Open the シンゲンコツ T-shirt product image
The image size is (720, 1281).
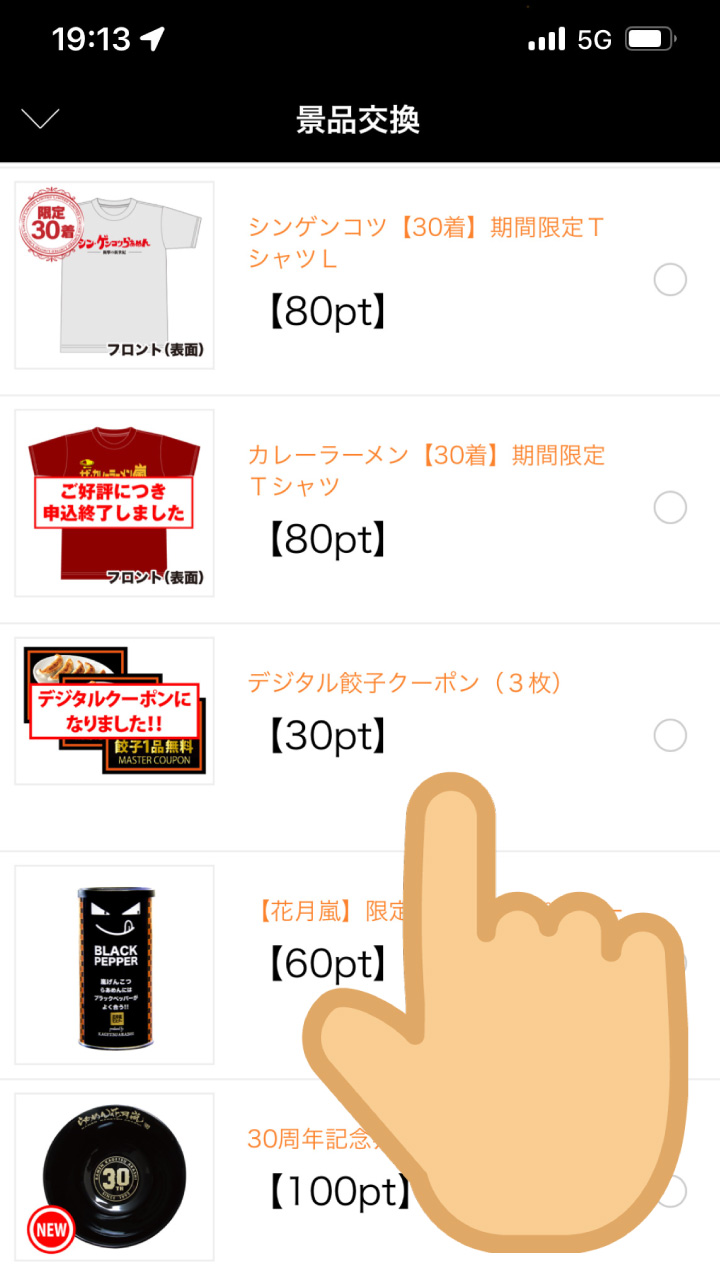pos(114,275)
